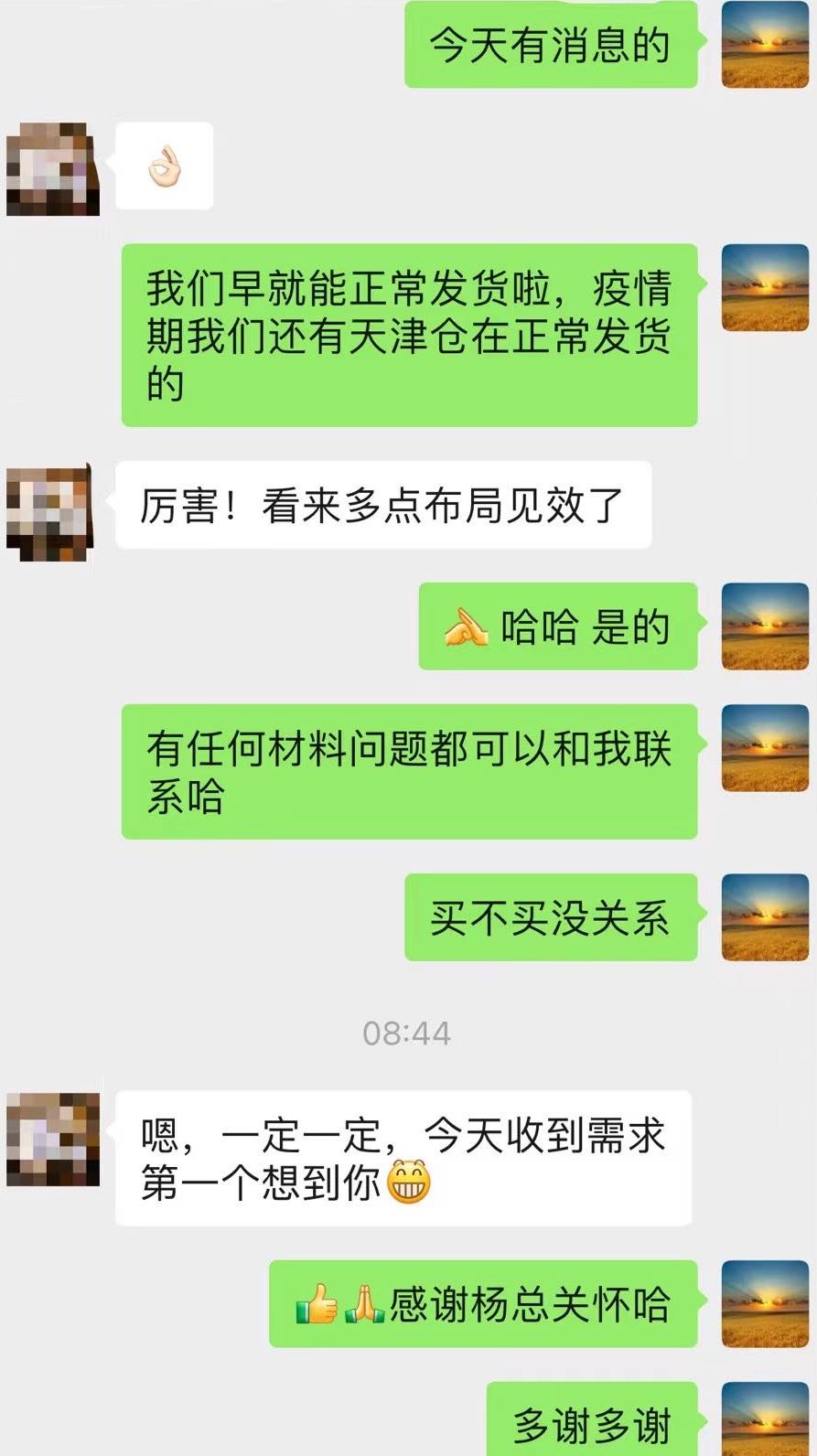The width and height of the screenshot is (817, 1456).
Task: Select the 哈哈 是的 message bubble
Action: click(558, 627)
